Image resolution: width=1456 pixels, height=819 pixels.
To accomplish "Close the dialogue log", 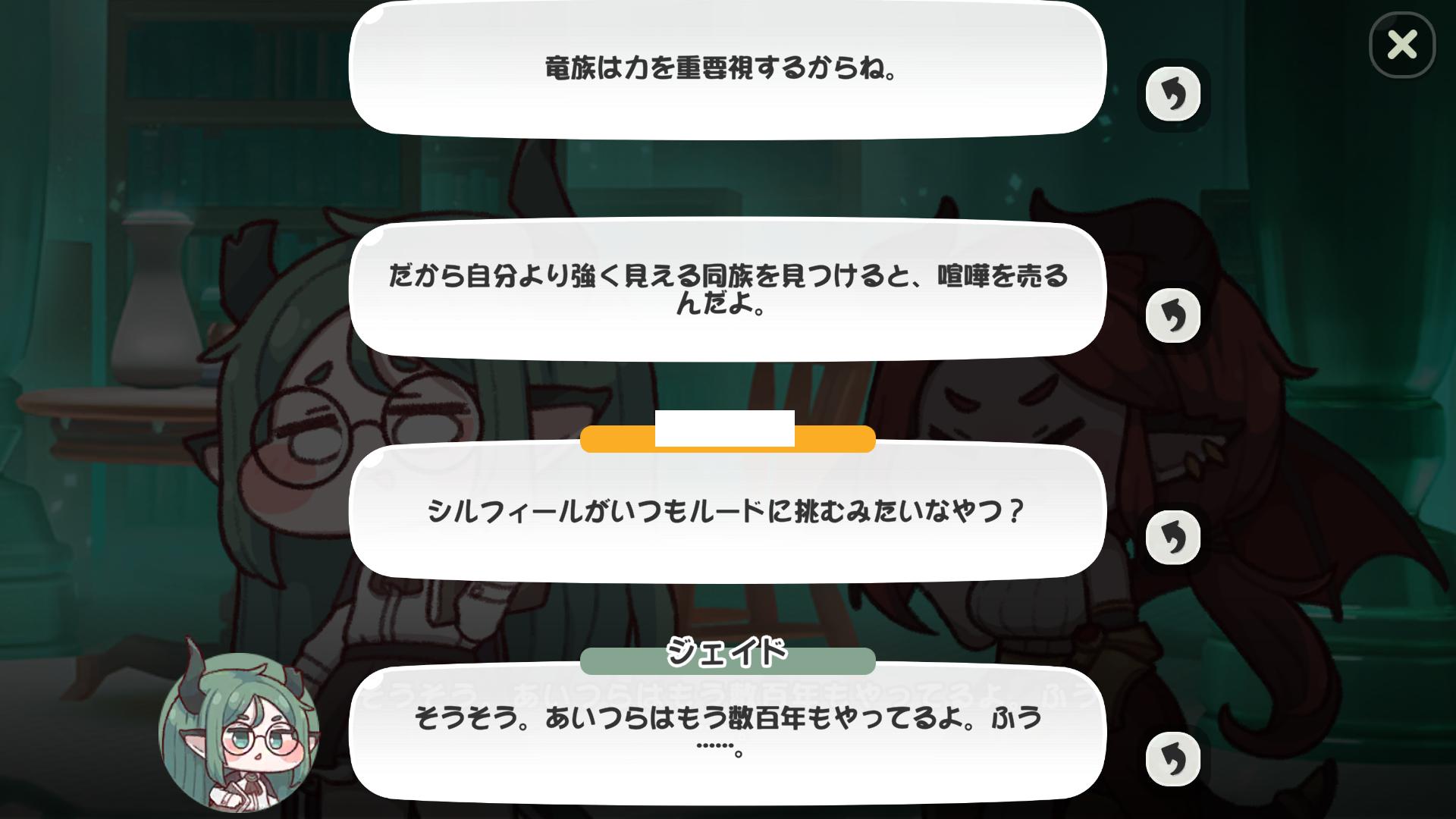I will [1402, 45].
